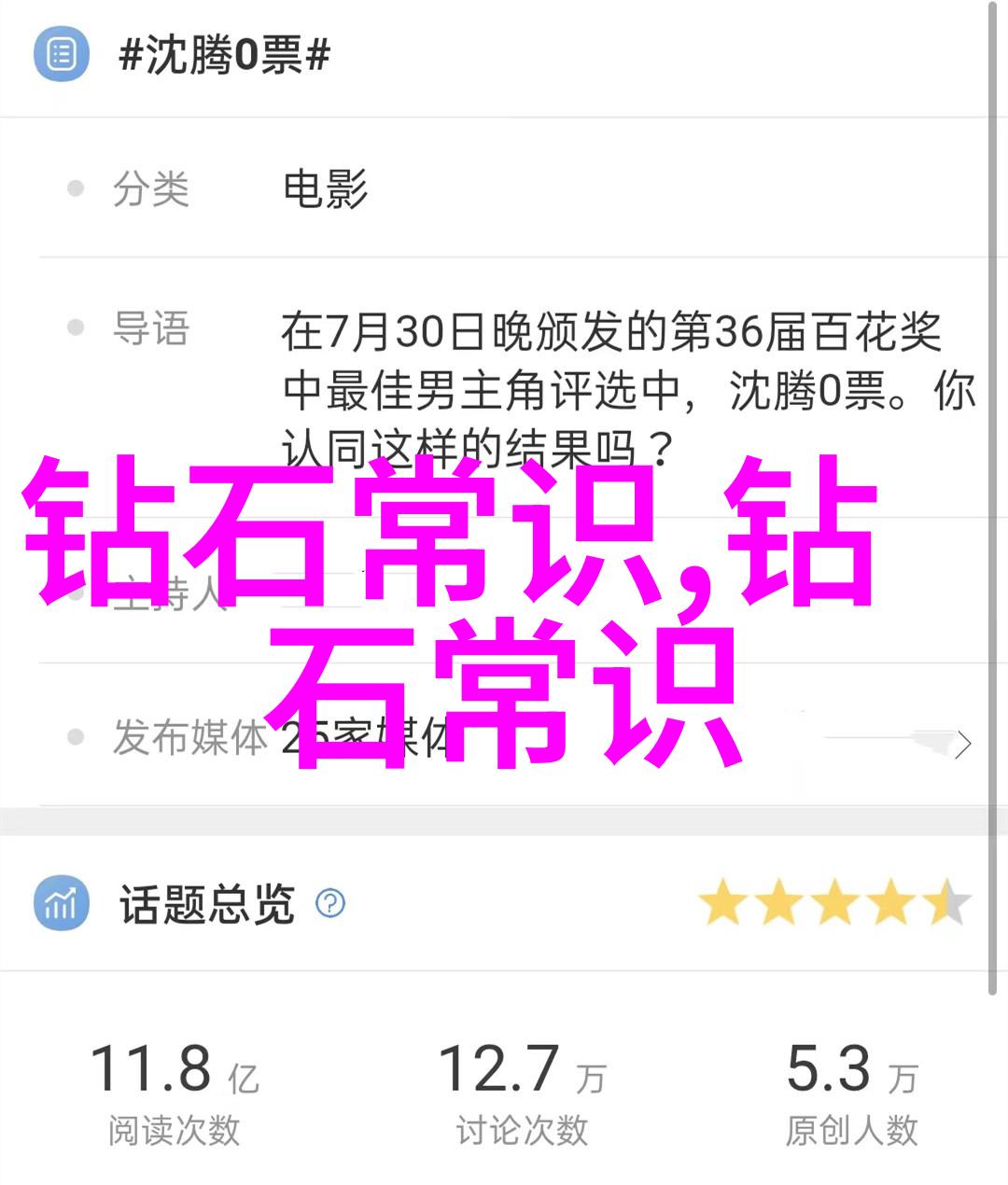1008x1185 pixels.
Task: Tap the help icon beside 话题总览
Action: 330,903
